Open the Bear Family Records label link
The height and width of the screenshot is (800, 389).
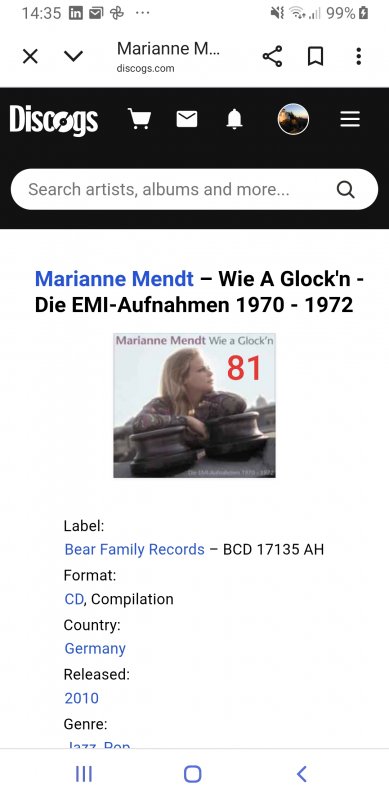[x=134, y=549]
